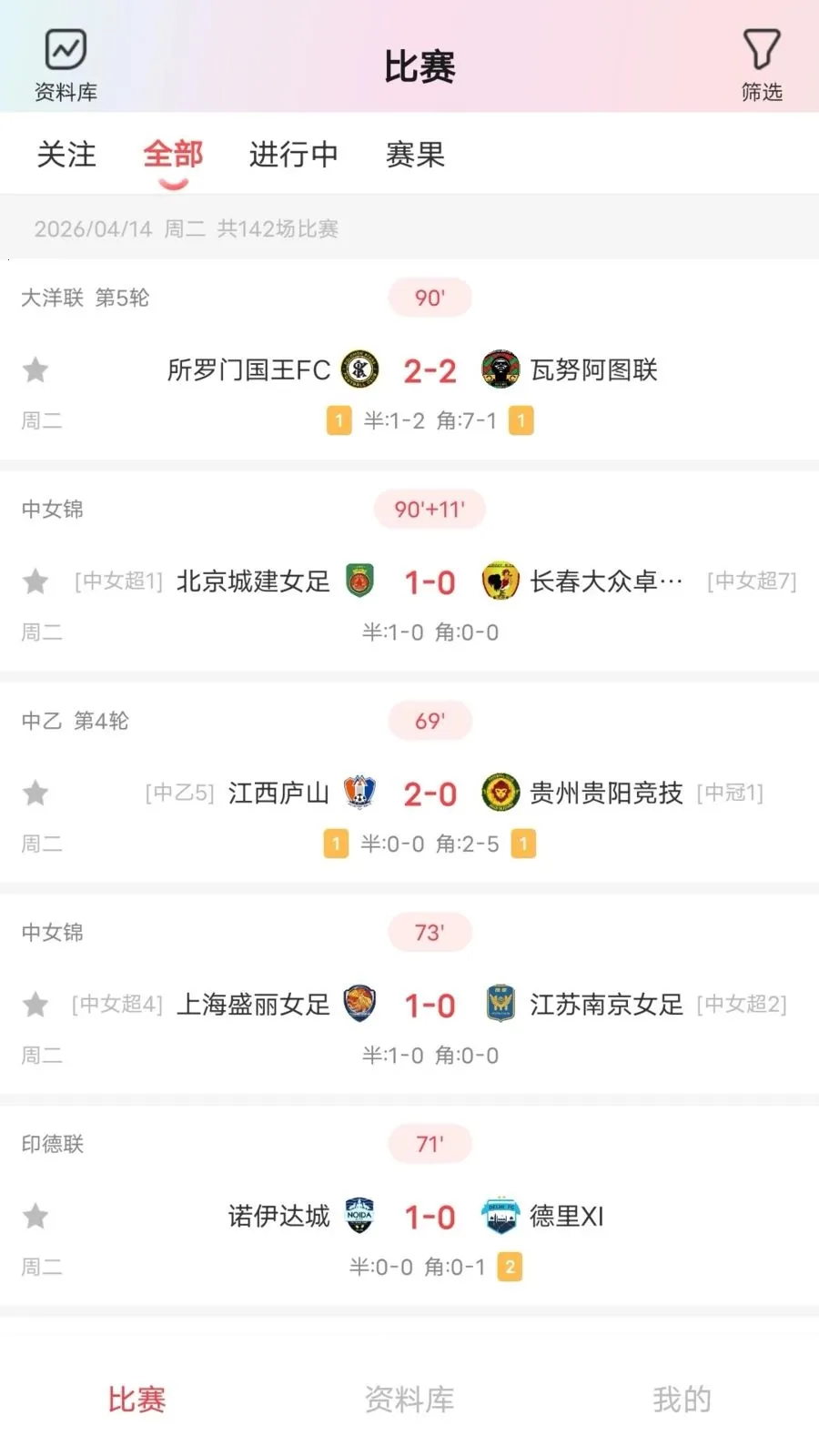The width and height of the screenshot is (819, 1456).
Task: Go to 比赛 in bottom navigation
Action: click(x=136, y=1399)
